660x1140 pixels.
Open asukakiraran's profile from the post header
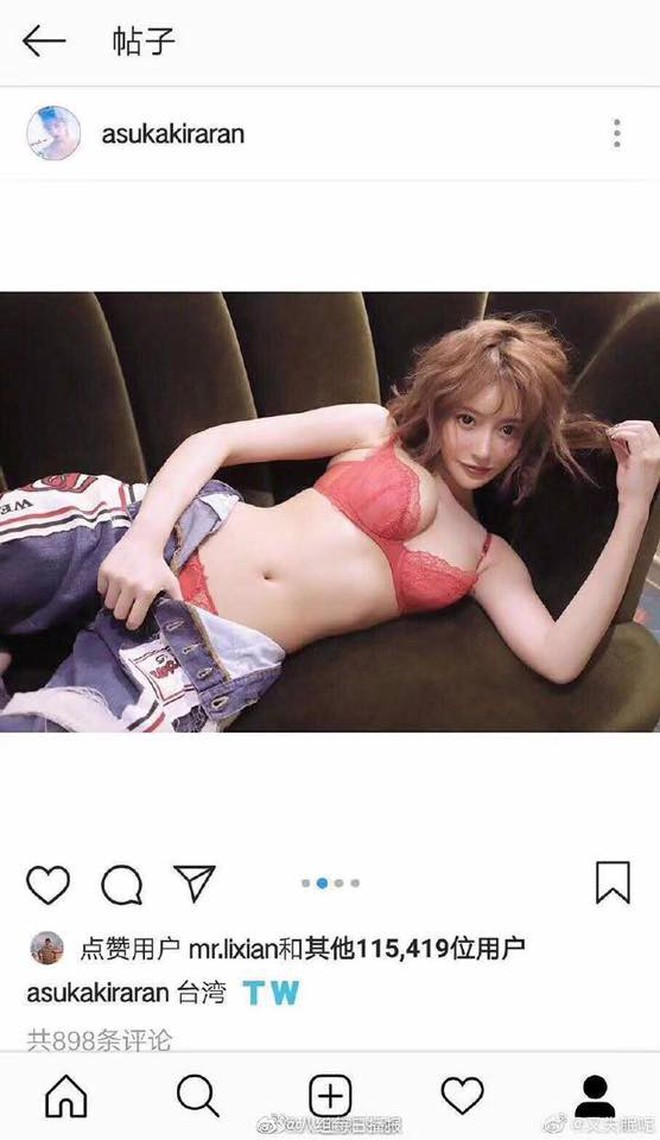click(172, 134)
